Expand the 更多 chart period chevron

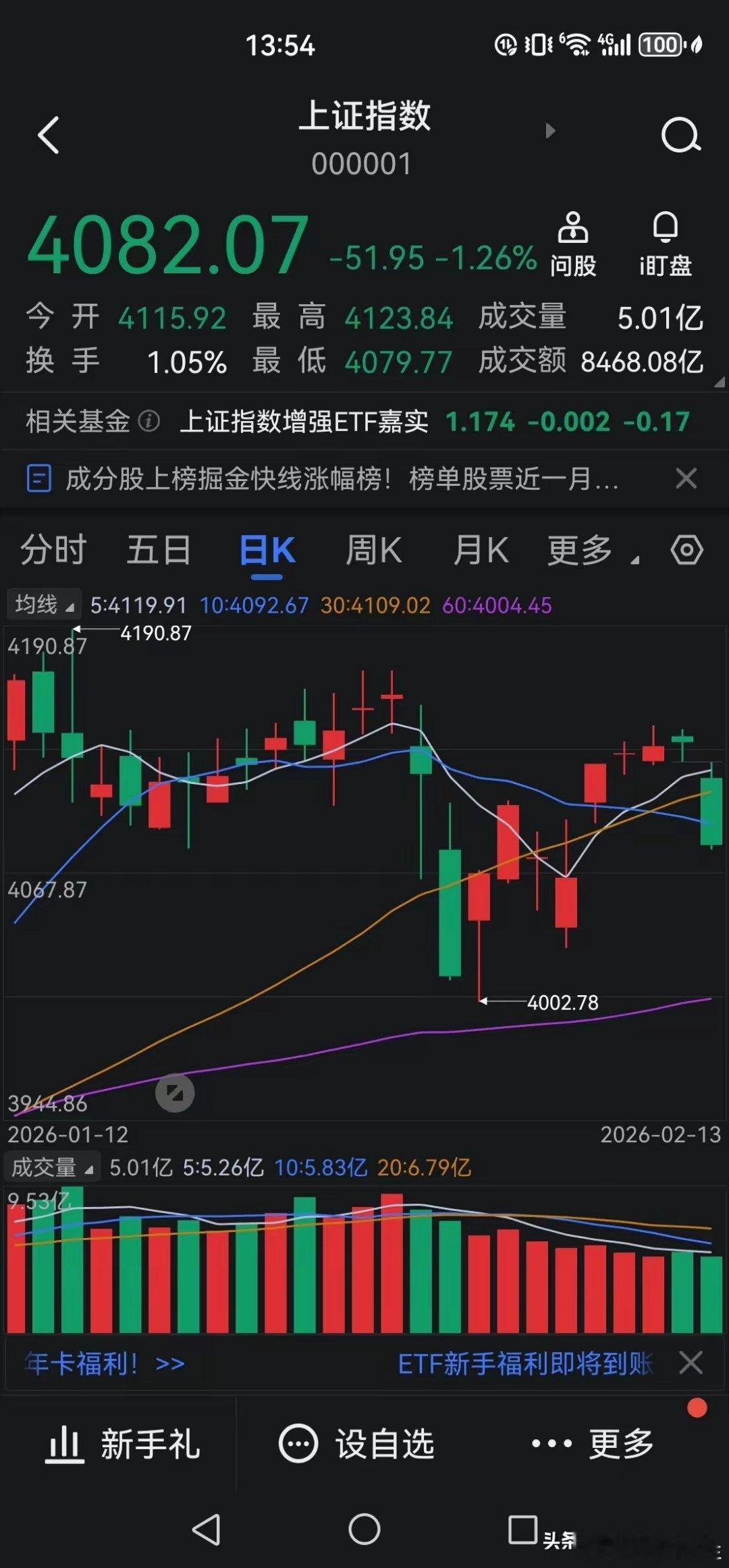click(636, 559)
